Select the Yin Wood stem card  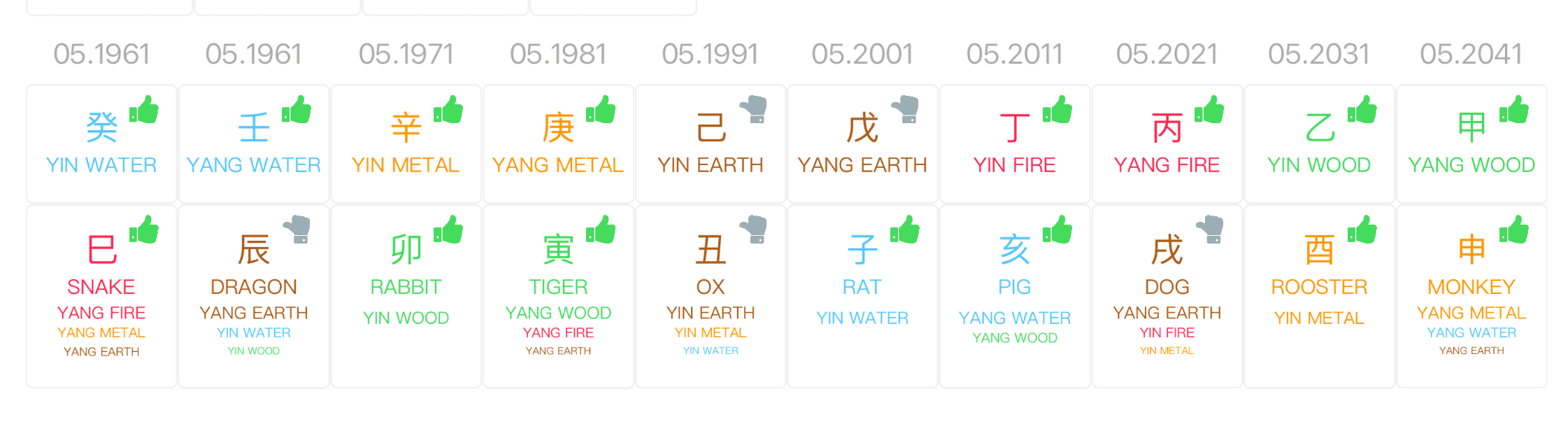coord(1319,144)
